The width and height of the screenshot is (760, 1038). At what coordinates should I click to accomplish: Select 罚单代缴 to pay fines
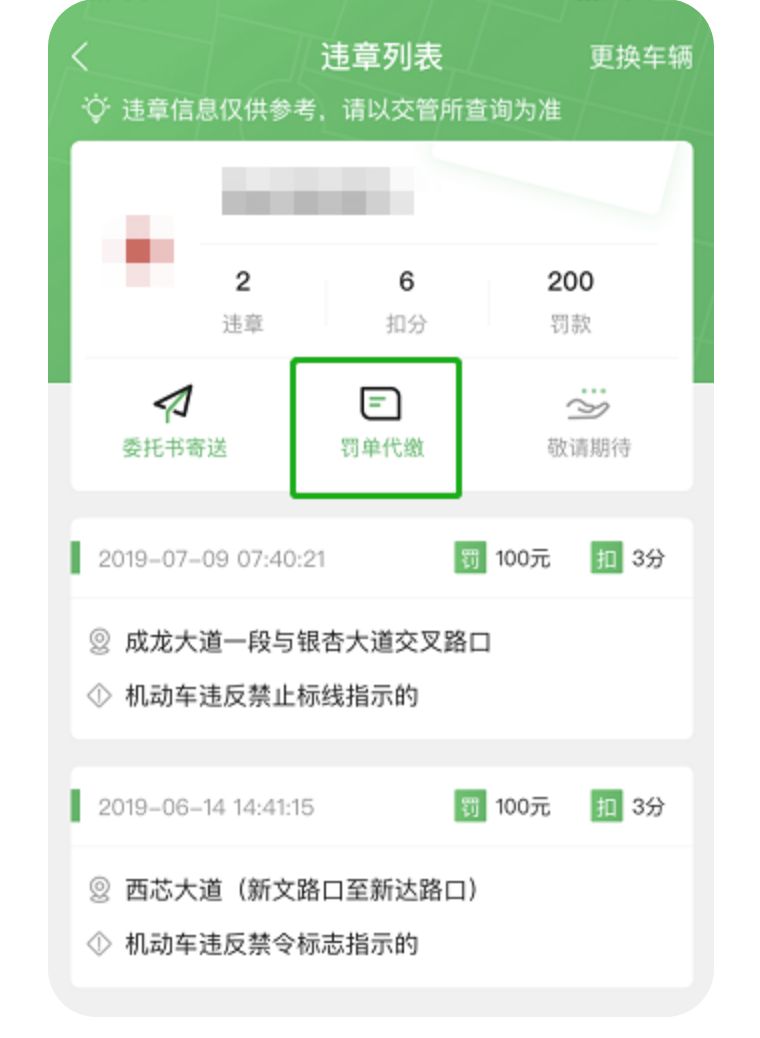376,427
